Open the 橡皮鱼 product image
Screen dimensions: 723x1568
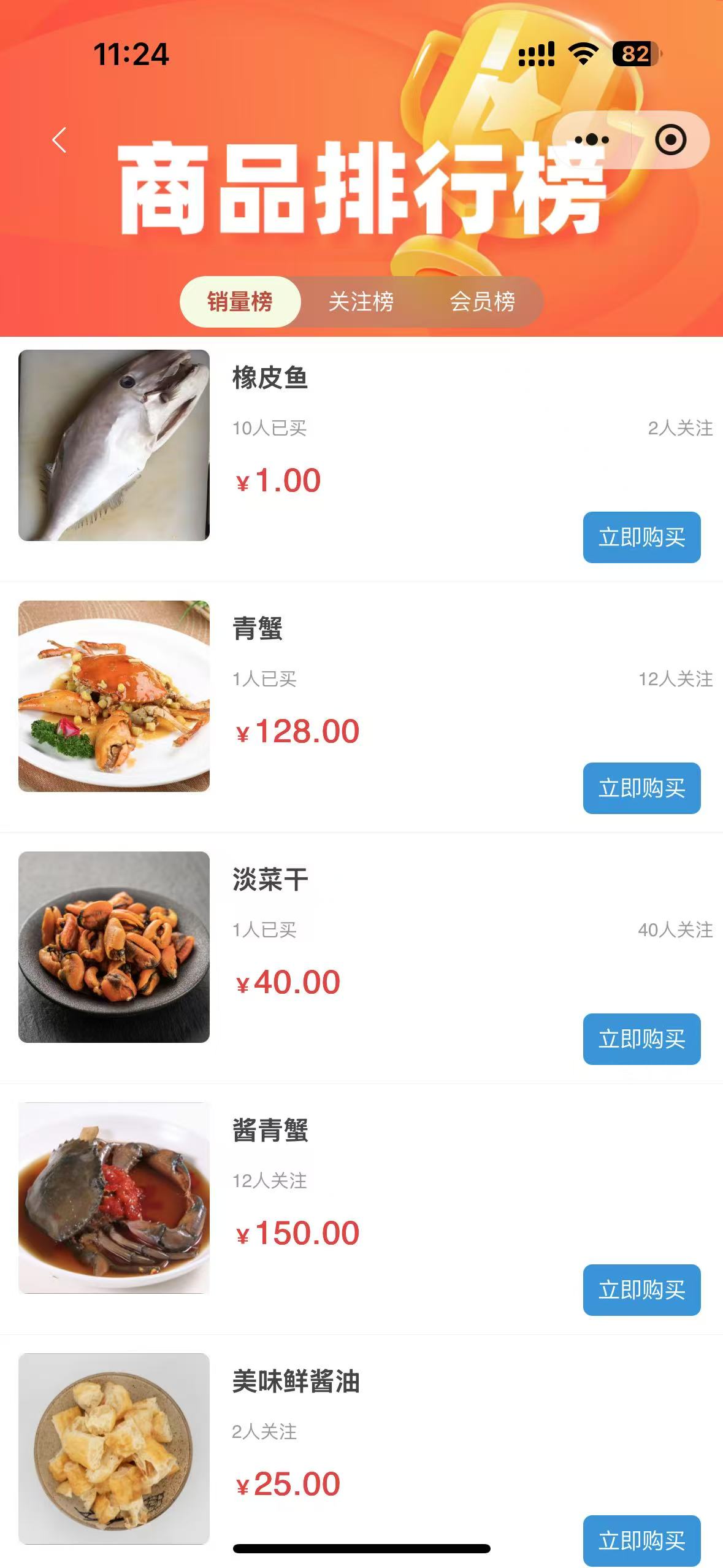(x=114, y=445)
